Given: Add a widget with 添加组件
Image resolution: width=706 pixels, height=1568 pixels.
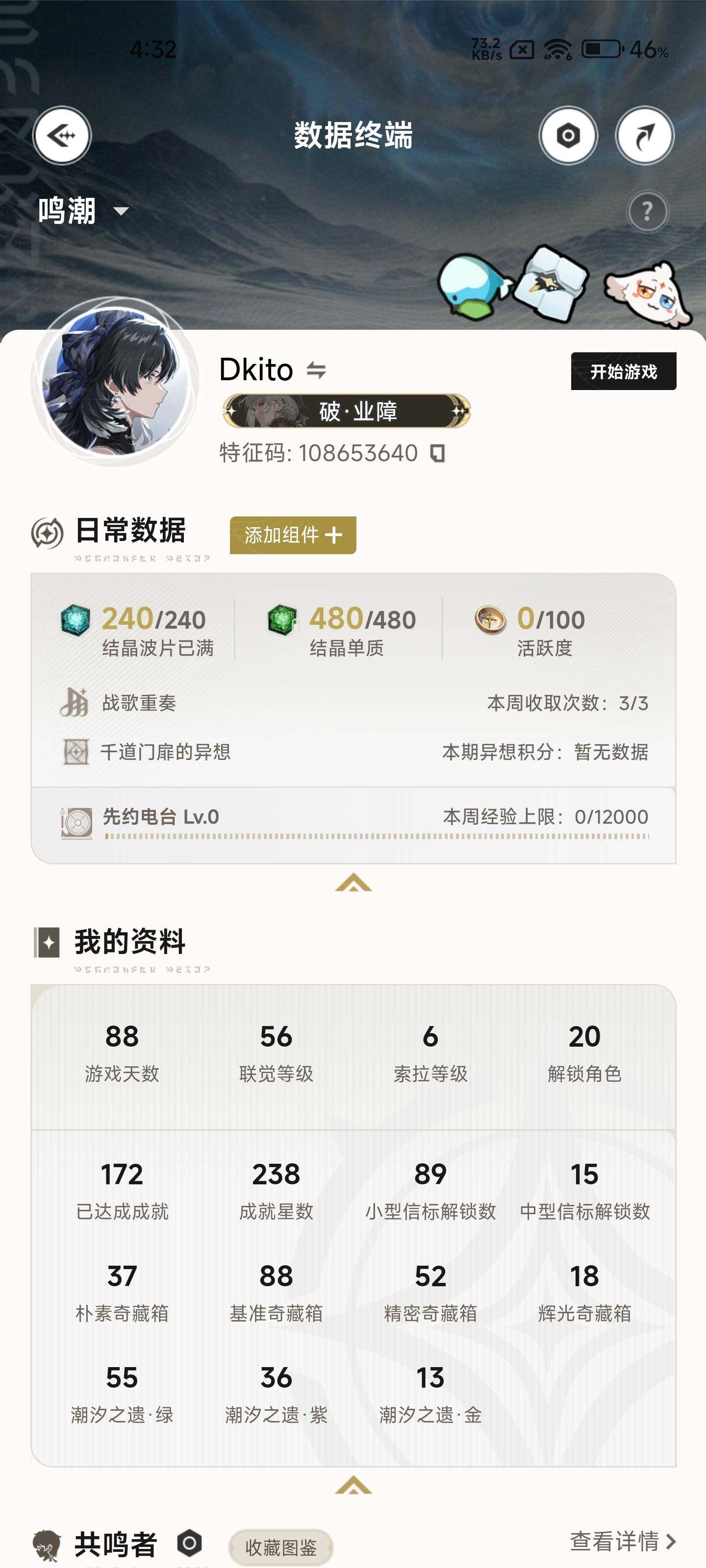Looking at the screenshot, I should coord(292,535).
